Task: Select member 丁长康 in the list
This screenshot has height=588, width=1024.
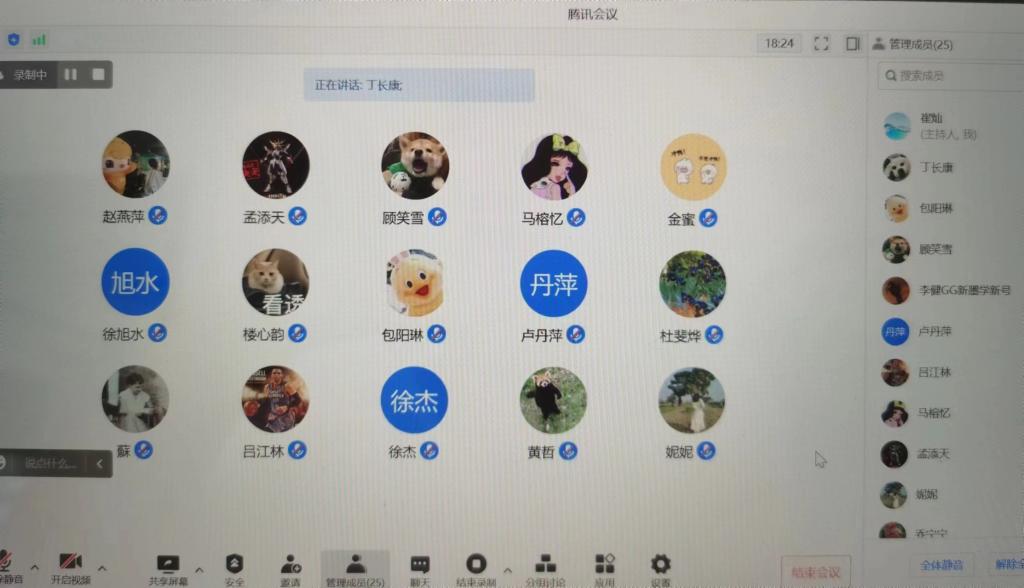Action: (935, 167)
